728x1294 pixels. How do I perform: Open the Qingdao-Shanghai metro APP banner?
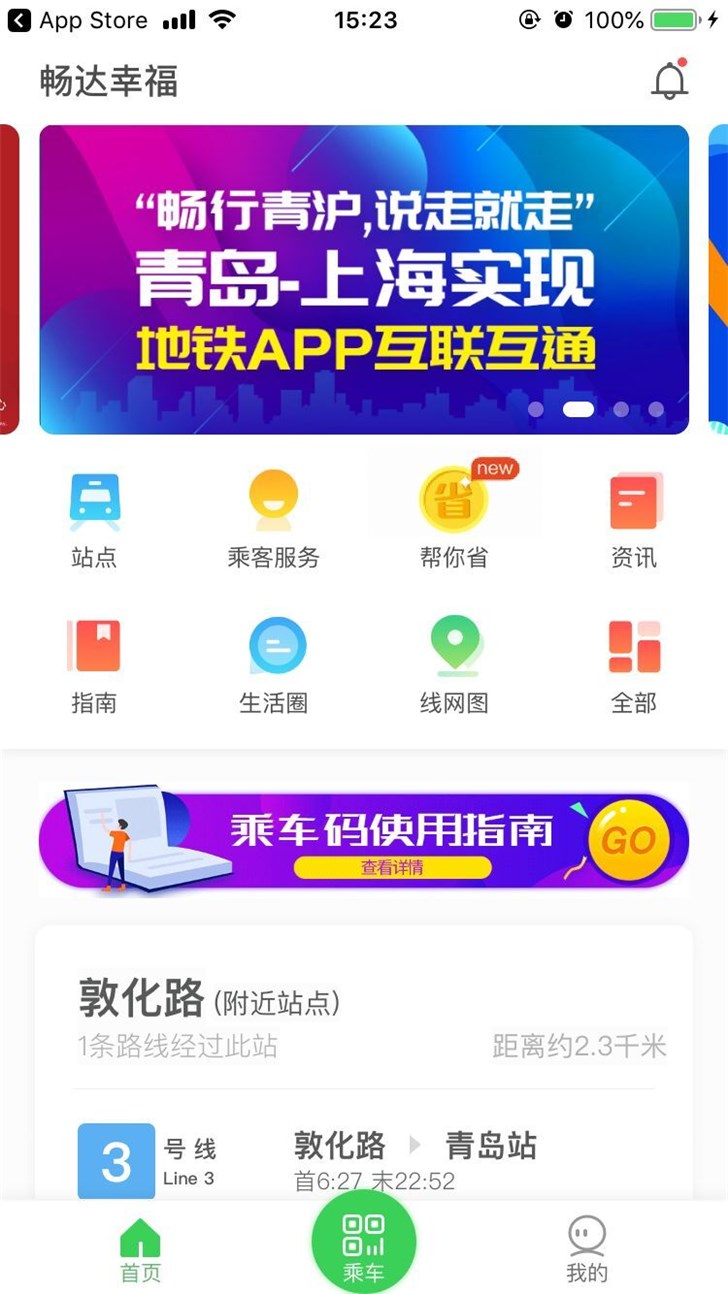[364, 279]
